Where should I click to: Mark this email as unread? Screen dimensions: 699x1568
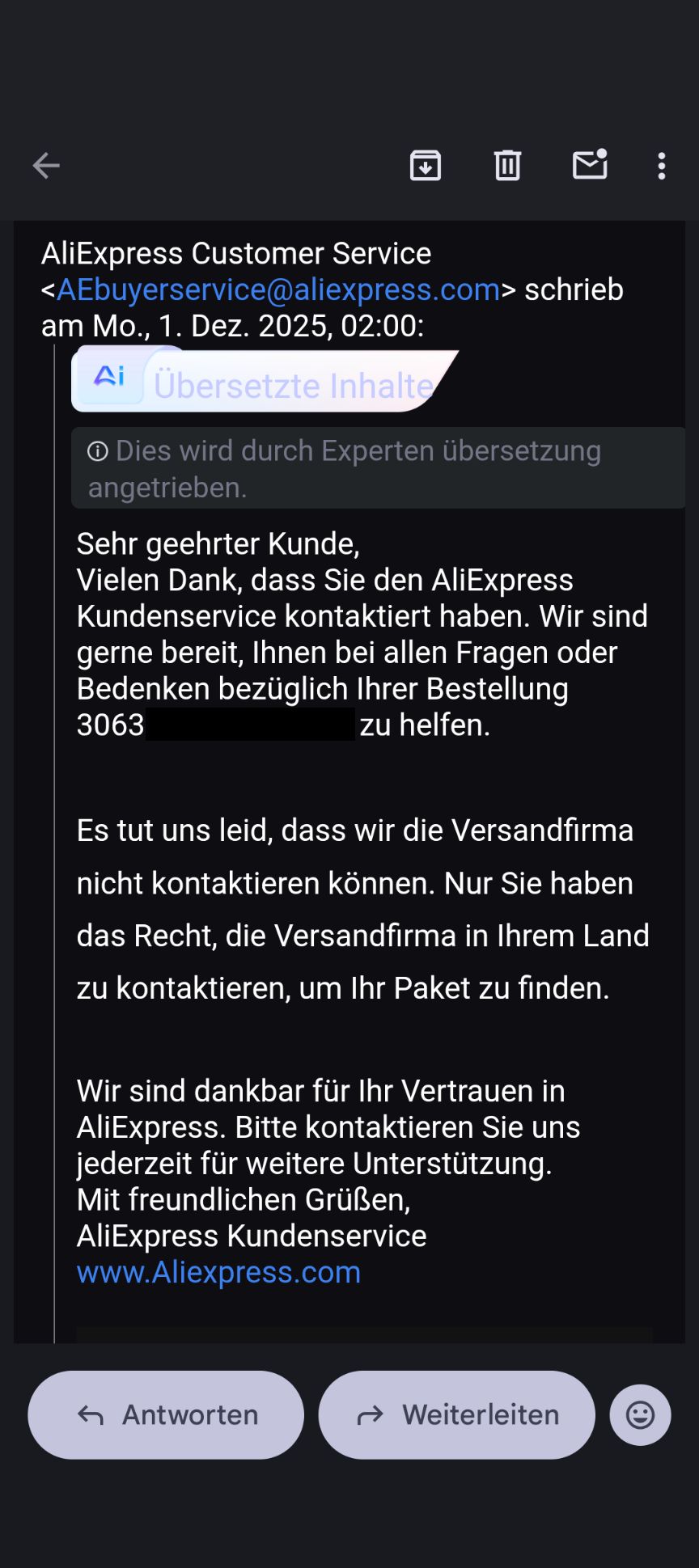click(x=590, y=165)
